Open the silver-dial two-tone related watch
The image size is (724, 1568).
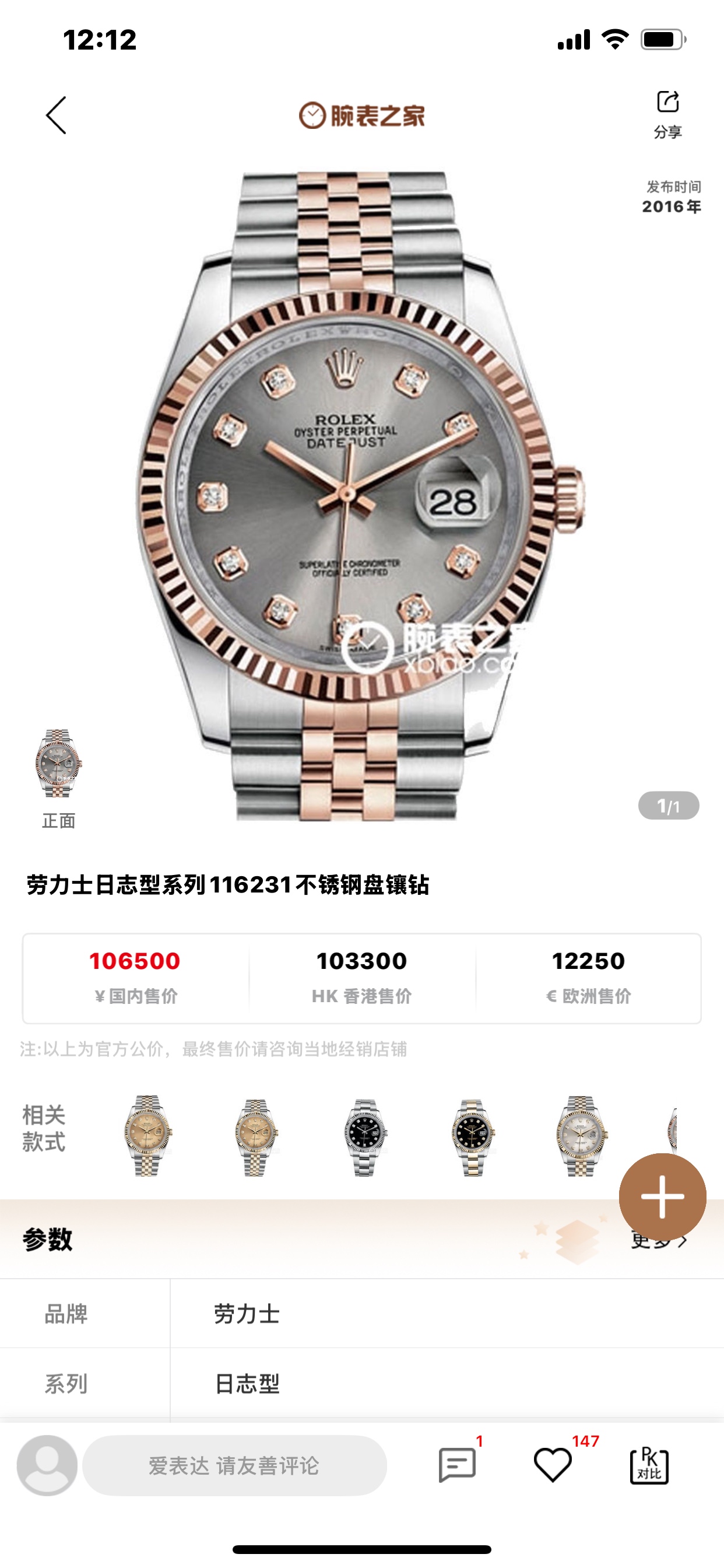click(581, 1135)
